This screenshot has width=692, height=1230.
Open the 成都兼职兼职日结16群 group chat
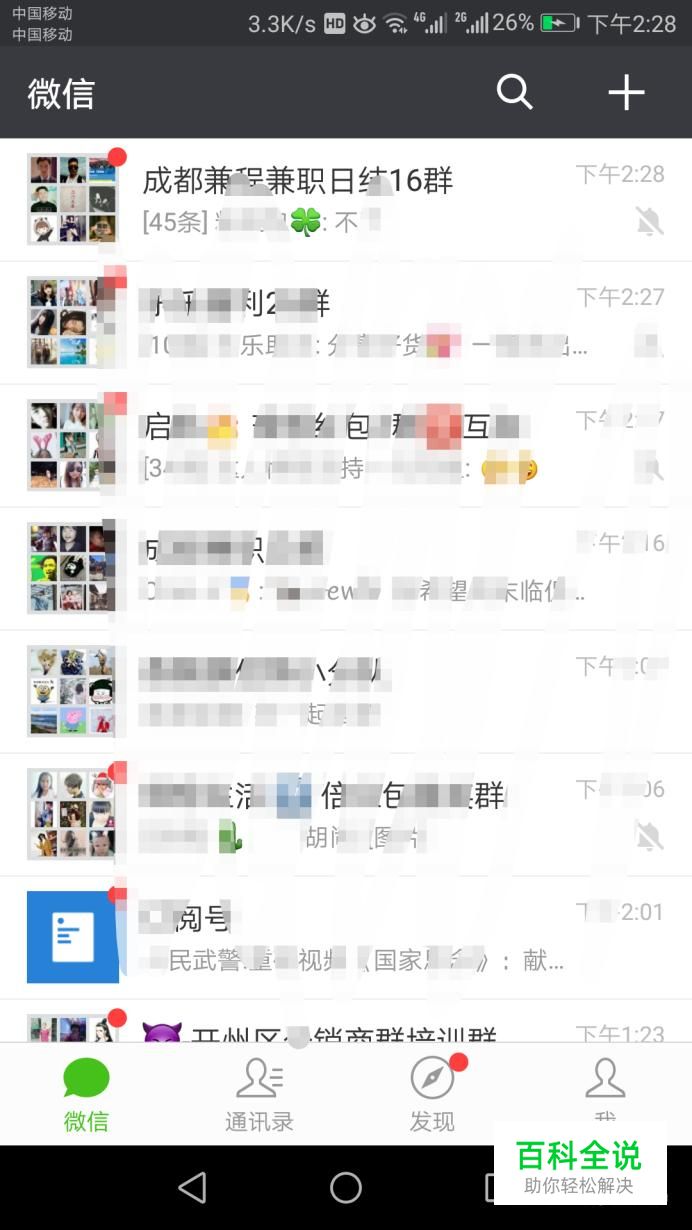click(346, 200)
